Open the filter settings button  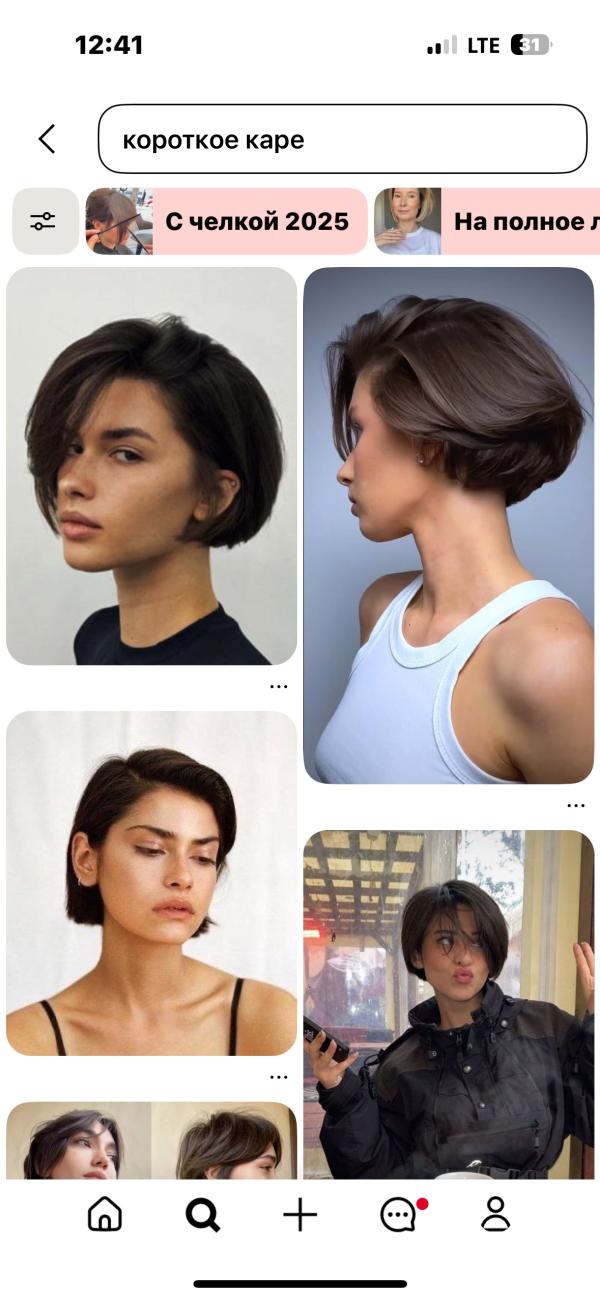pos(45,221)
